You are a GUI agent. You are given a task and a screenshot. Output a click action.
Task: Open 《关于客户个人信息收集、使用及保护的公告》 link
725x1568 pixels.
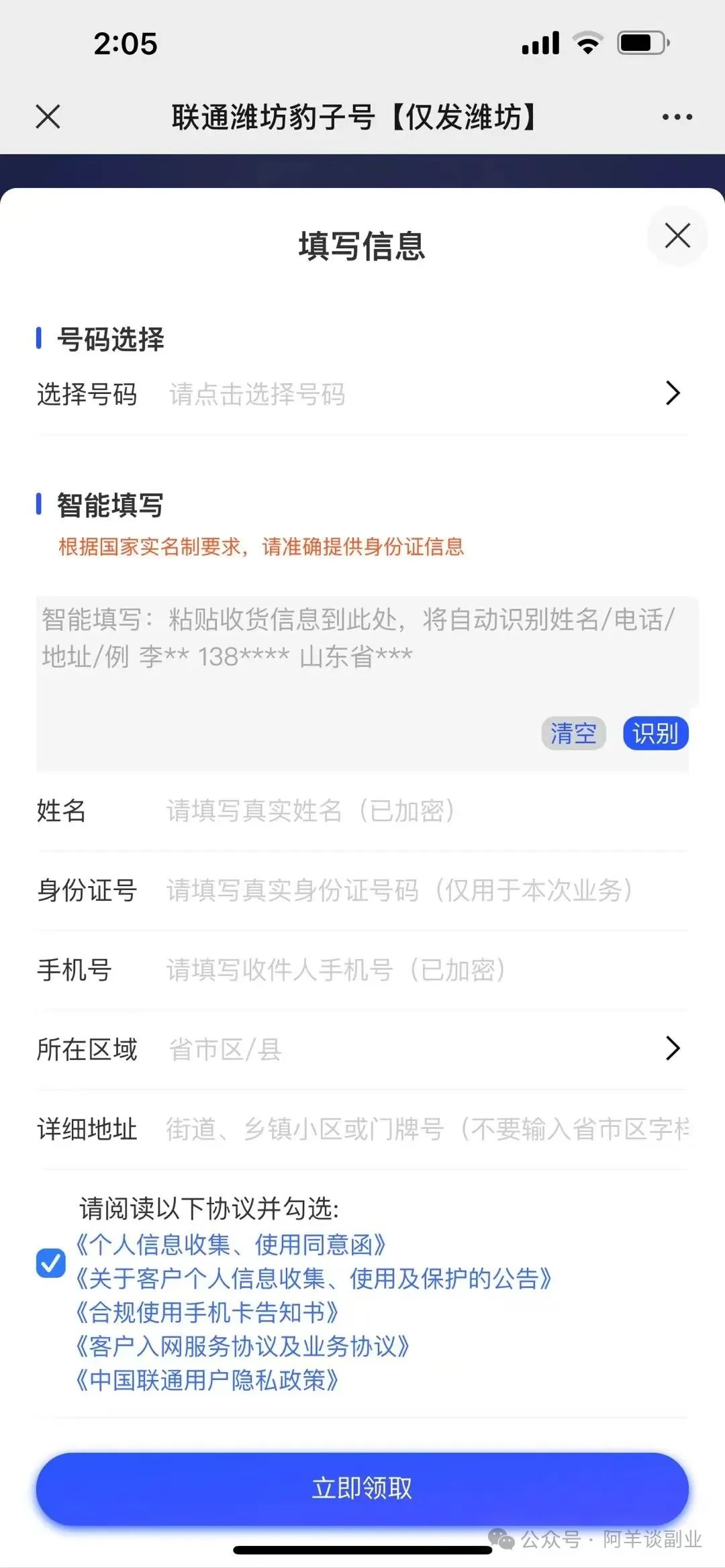point(314,1279)
